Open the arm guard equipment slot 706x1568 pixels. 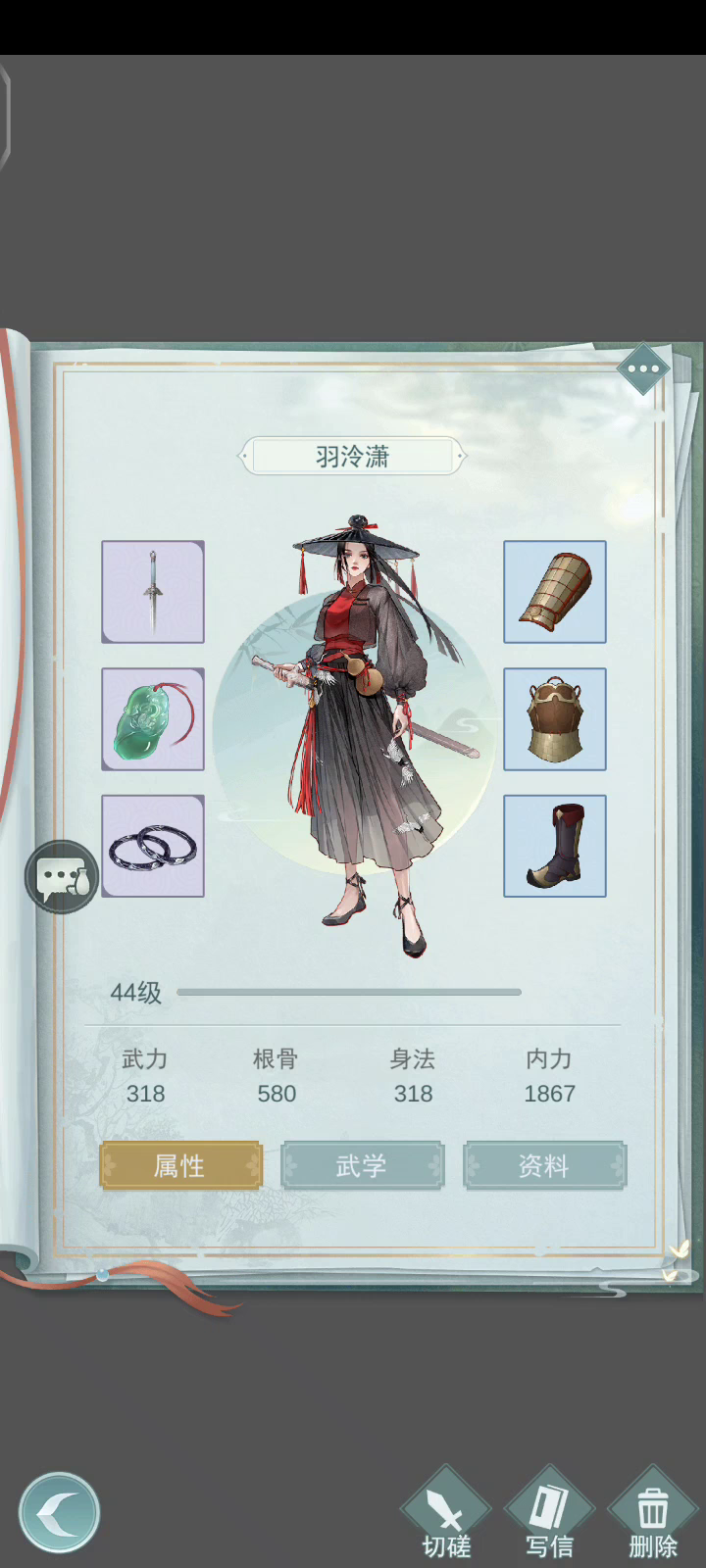[x=555, y=592]
